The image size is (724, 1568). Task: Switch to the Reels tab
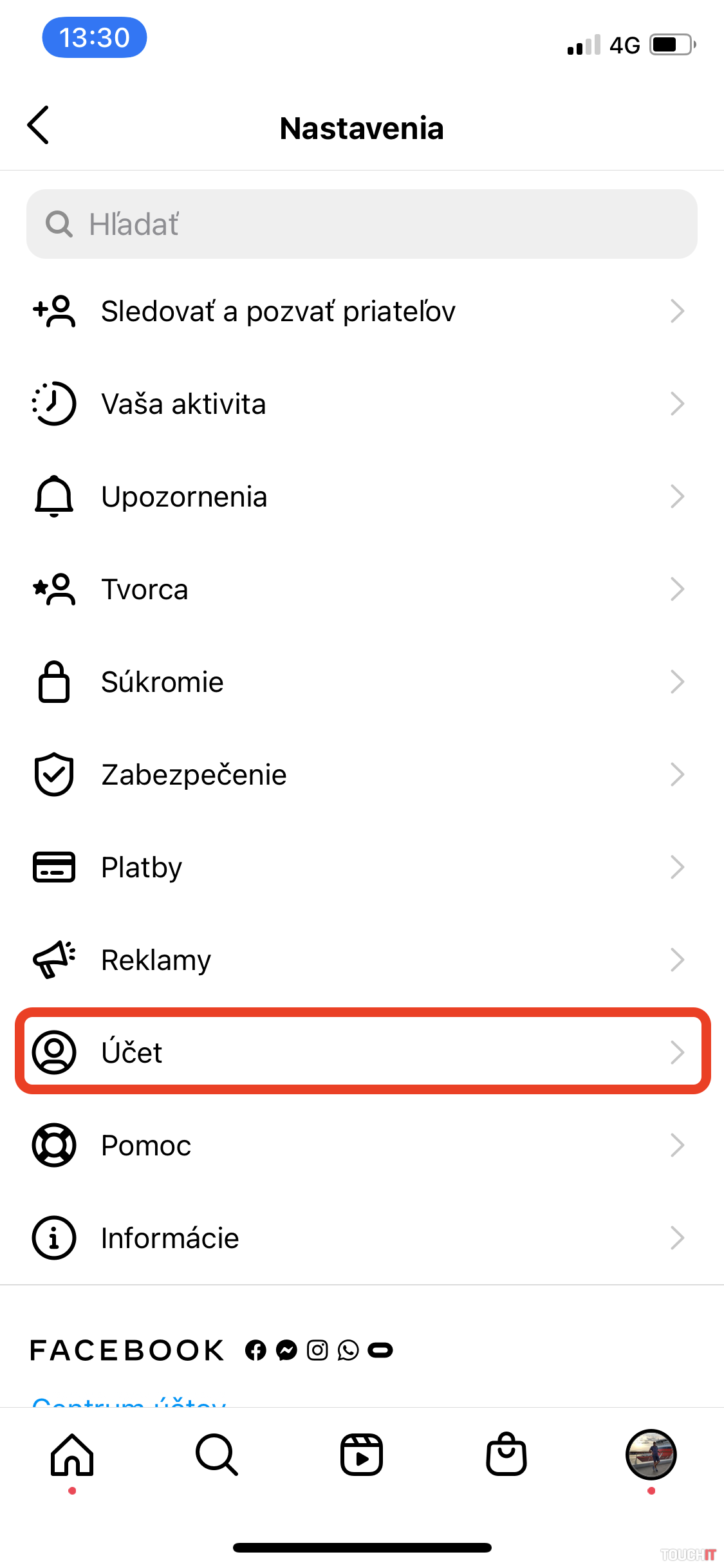click(x=362, y=1455)
